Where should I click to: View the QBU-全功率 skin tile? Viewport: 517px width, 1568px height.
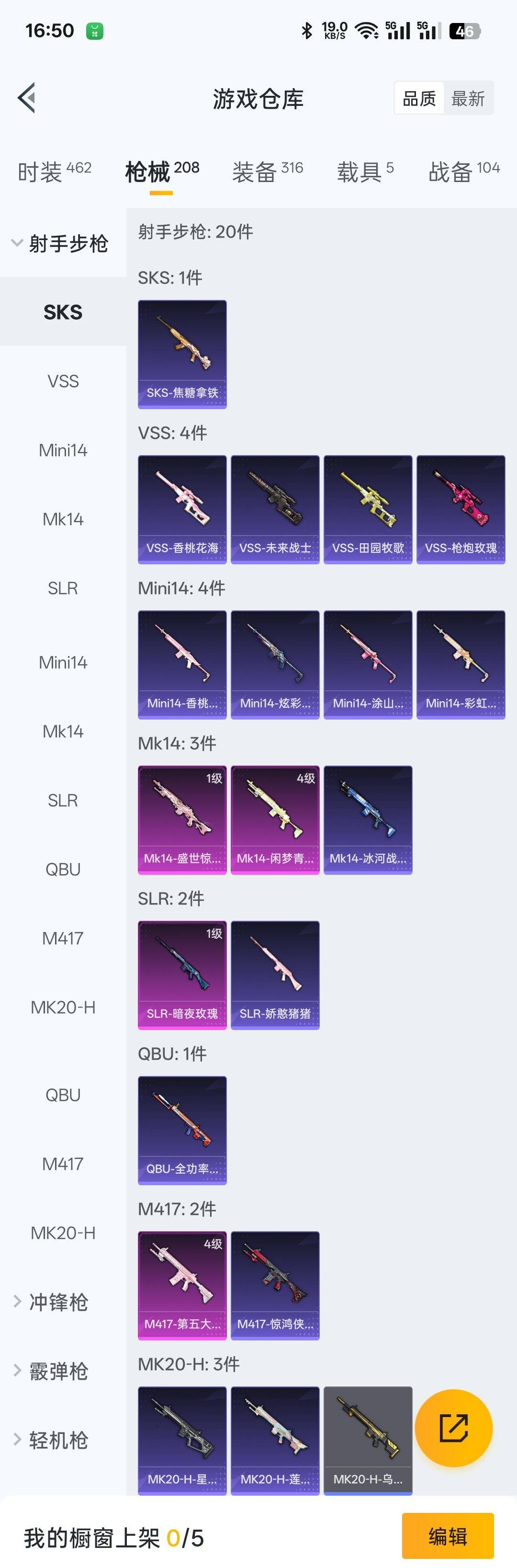click(182, 1130)
